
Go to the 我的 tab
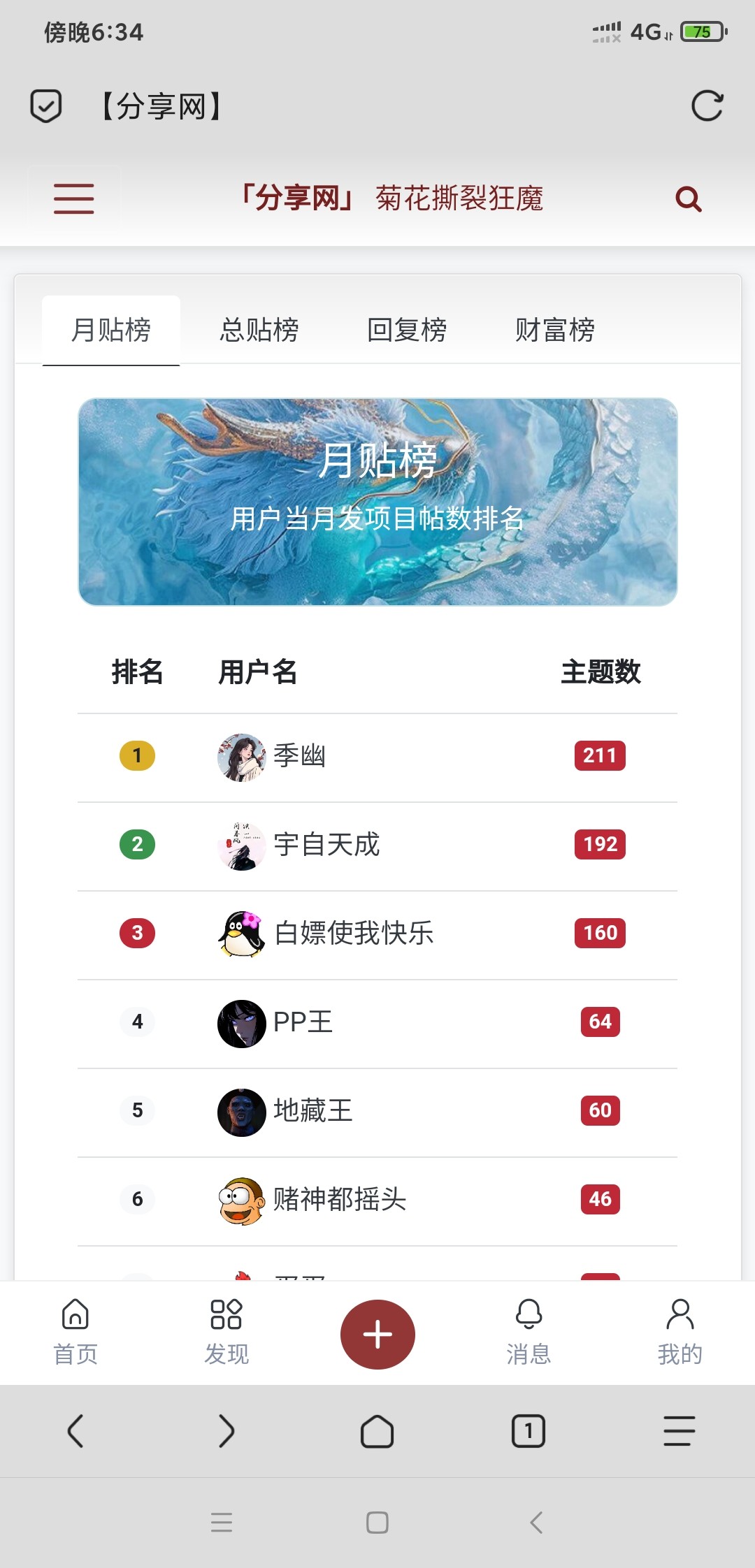(679, 1333)
